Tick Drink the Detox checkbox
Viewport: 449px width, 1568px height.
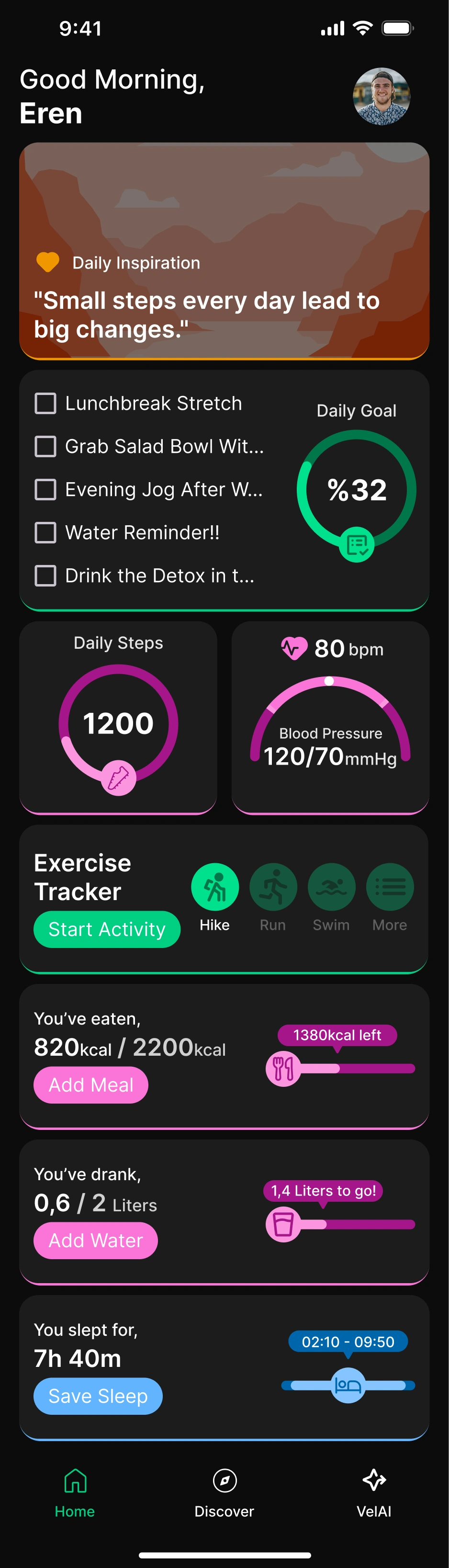pos(45,576)
